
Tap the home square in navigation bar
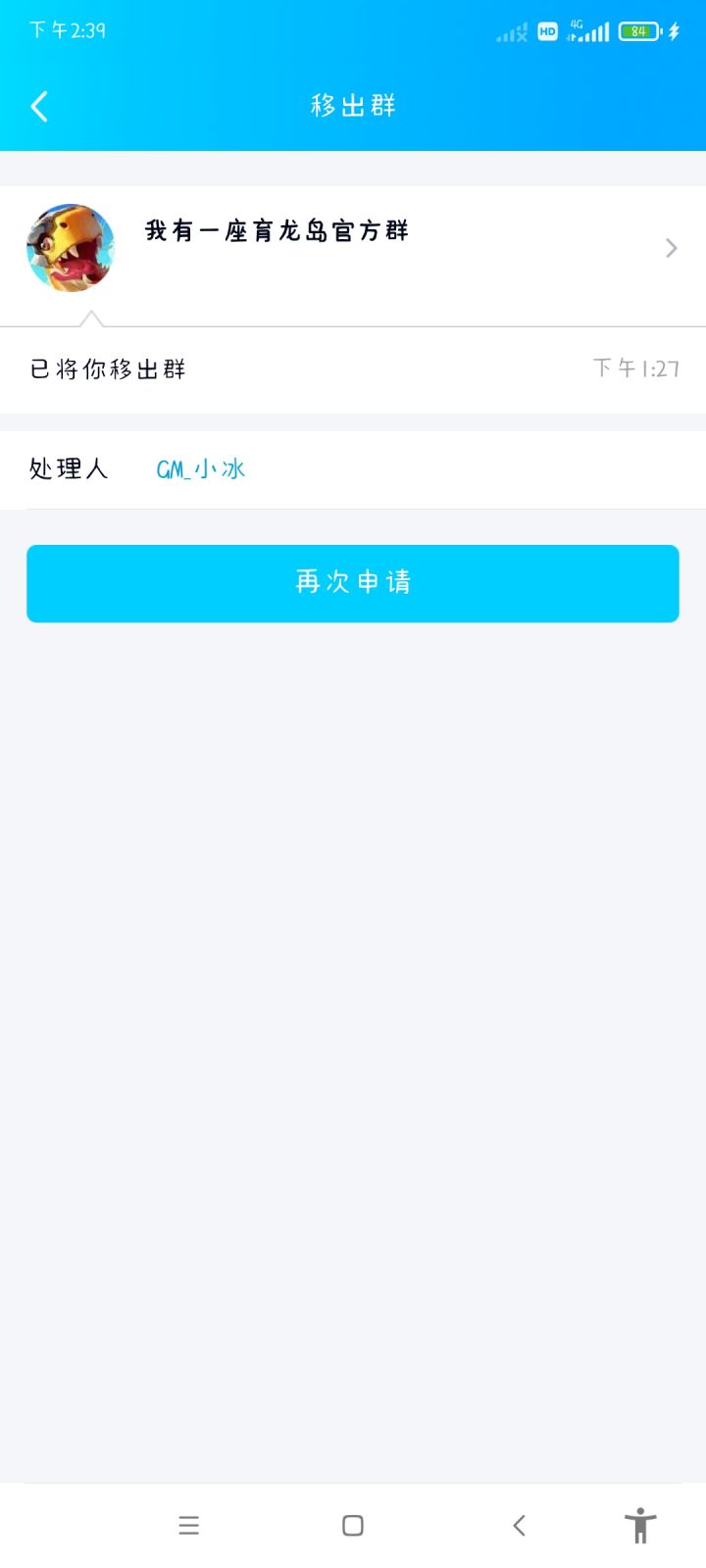click(352, 1525)
